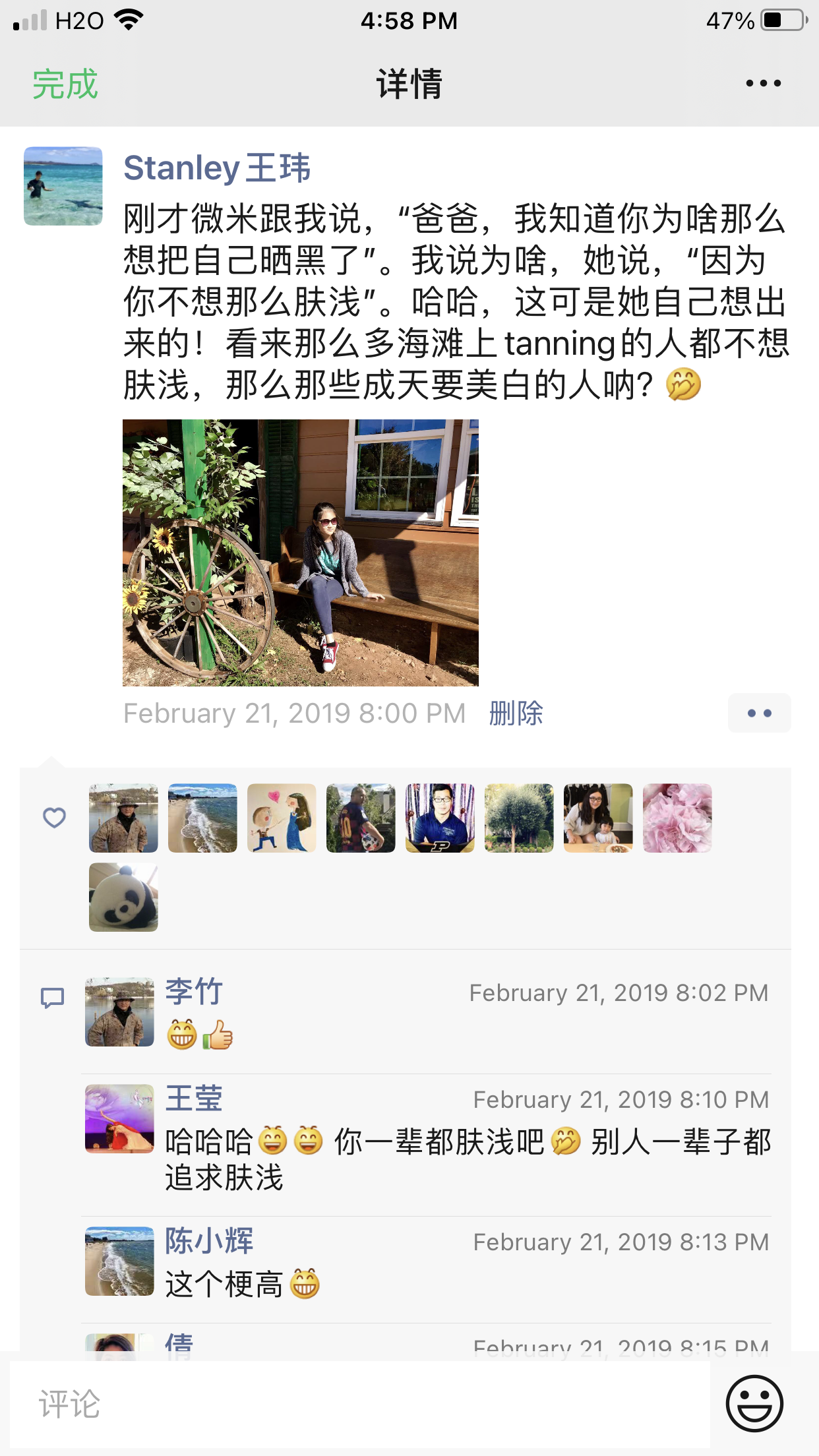Open 李竹's profile from the comment name
819x1456 pixels.
click(x=194, y=992)
